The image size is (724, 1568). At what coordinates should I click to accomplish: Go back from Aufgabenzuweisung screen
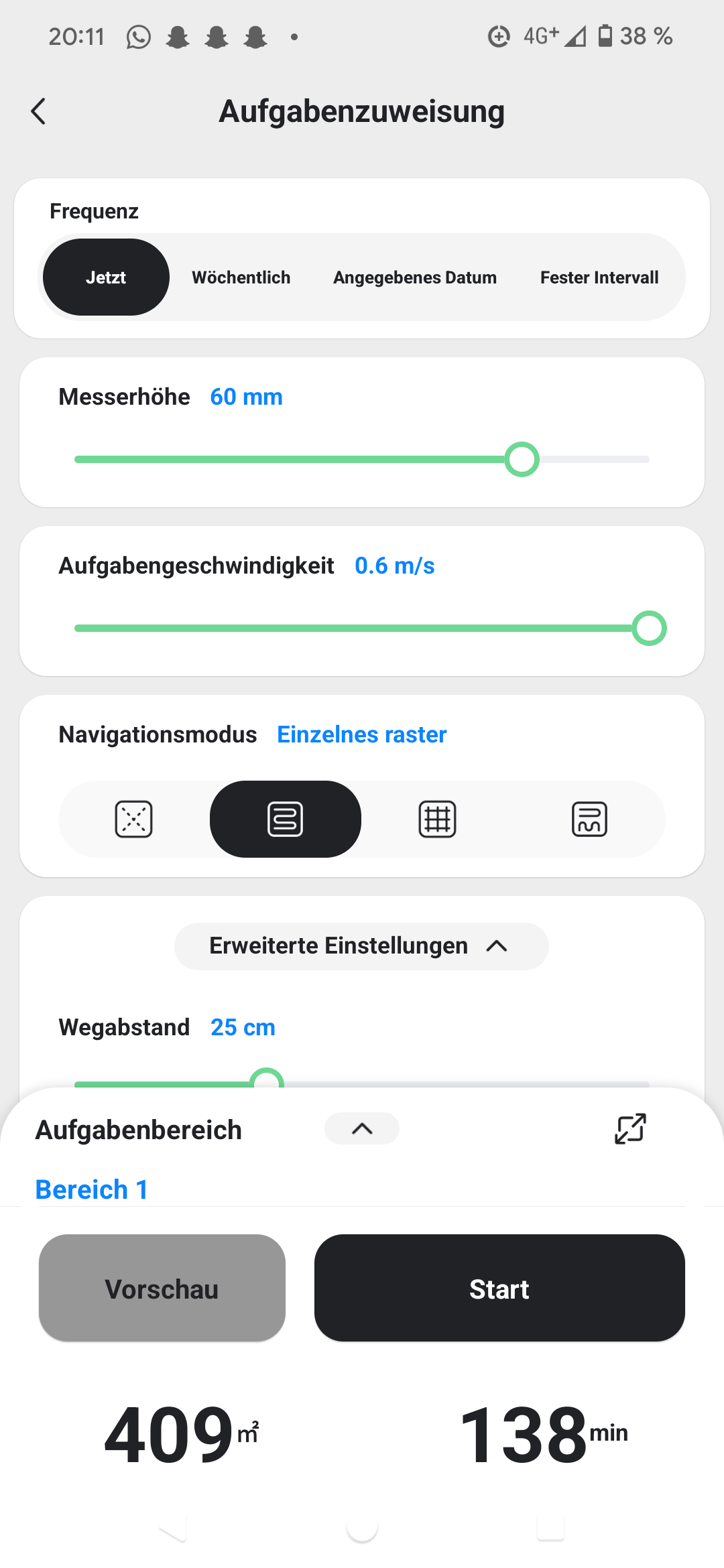pos(39,111)
